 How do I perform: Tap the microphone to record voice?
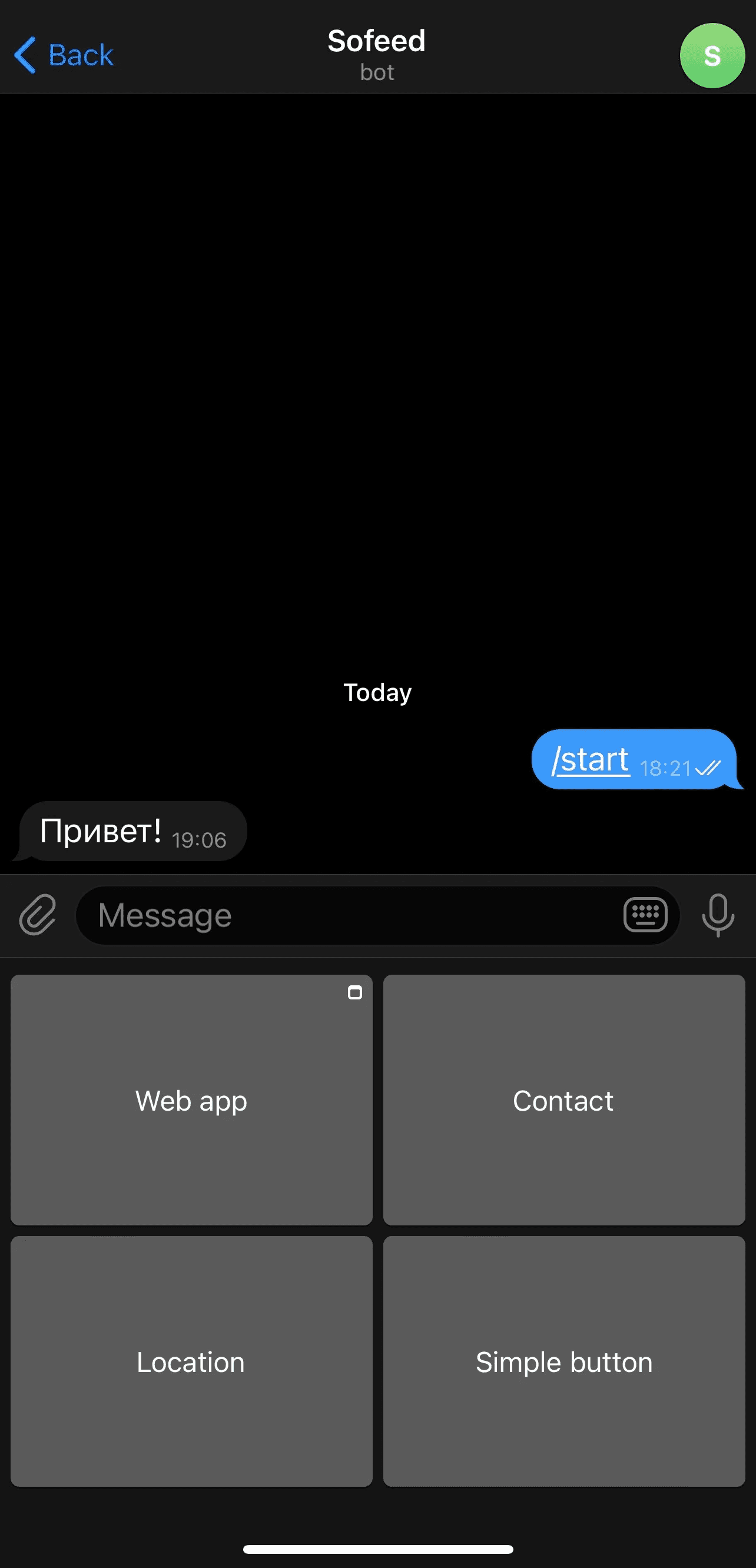718,915
